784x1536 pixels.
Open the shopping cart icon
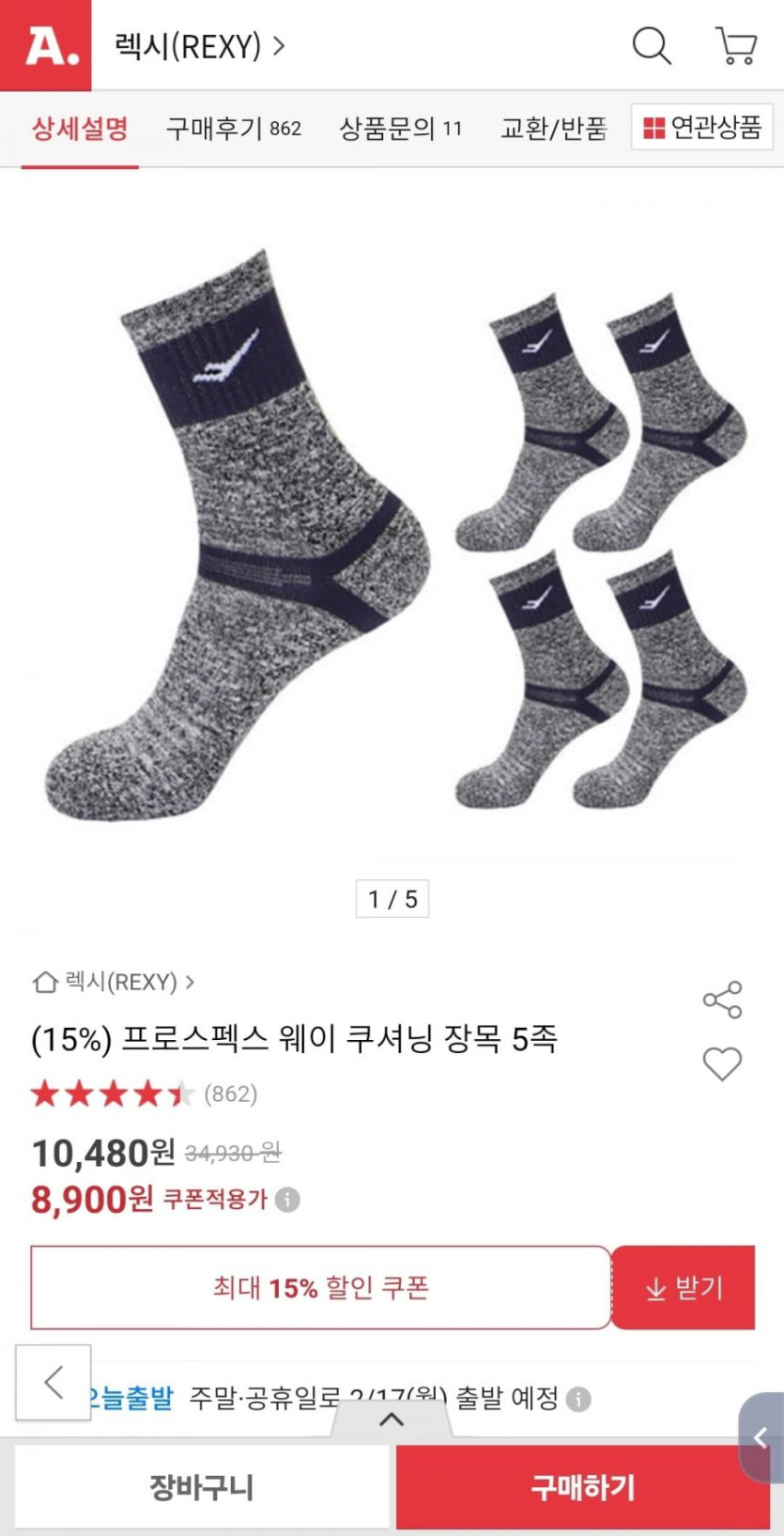coord(736,45)
